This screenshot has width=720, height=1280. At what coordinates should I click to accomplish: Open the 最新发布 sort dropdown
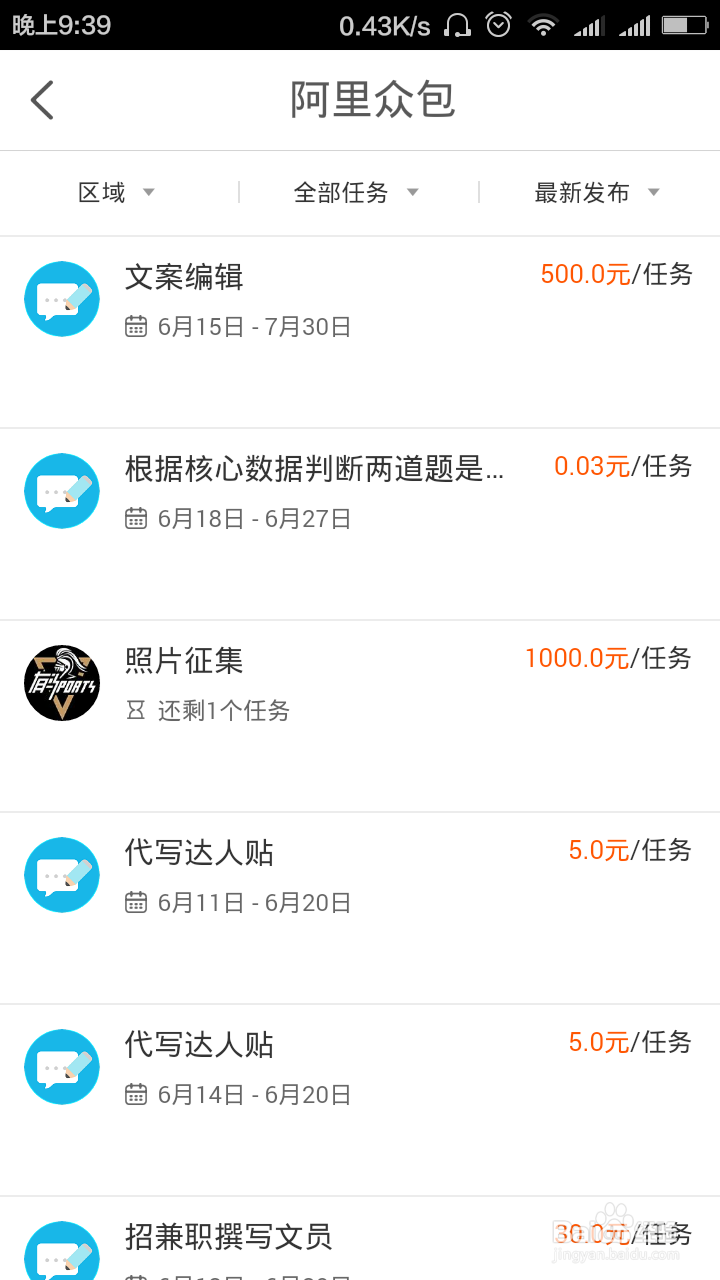pyautogui.click(x=597, y=192)
